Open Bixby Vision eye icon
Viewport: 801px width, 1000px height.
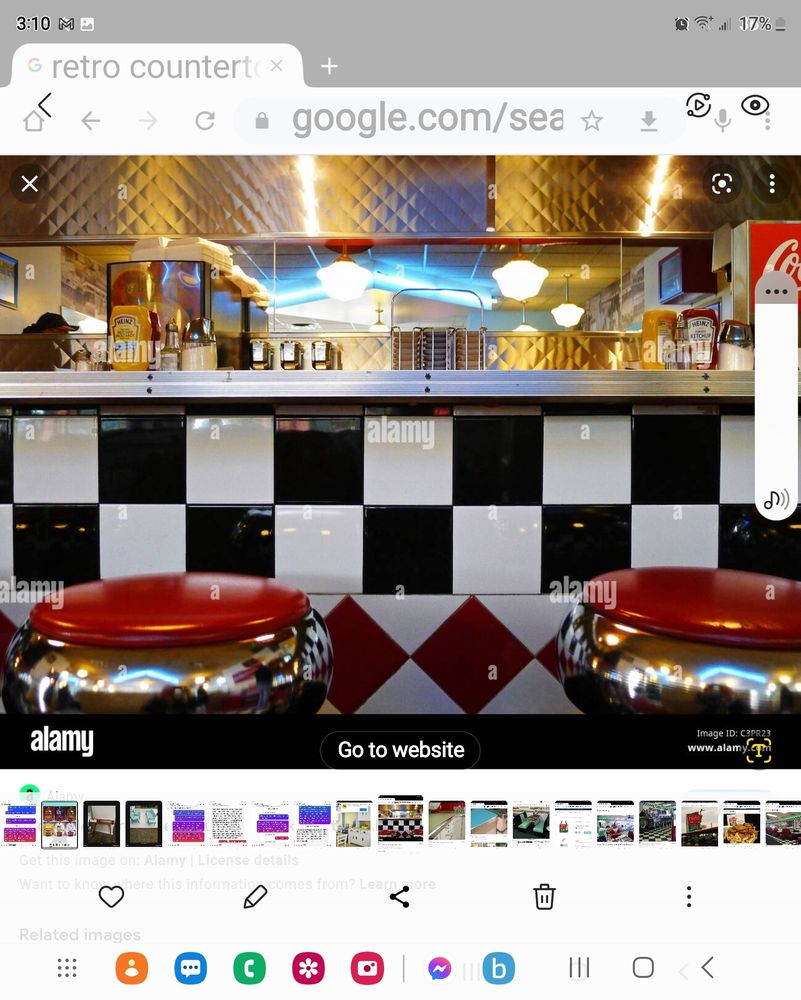point(755,105)
